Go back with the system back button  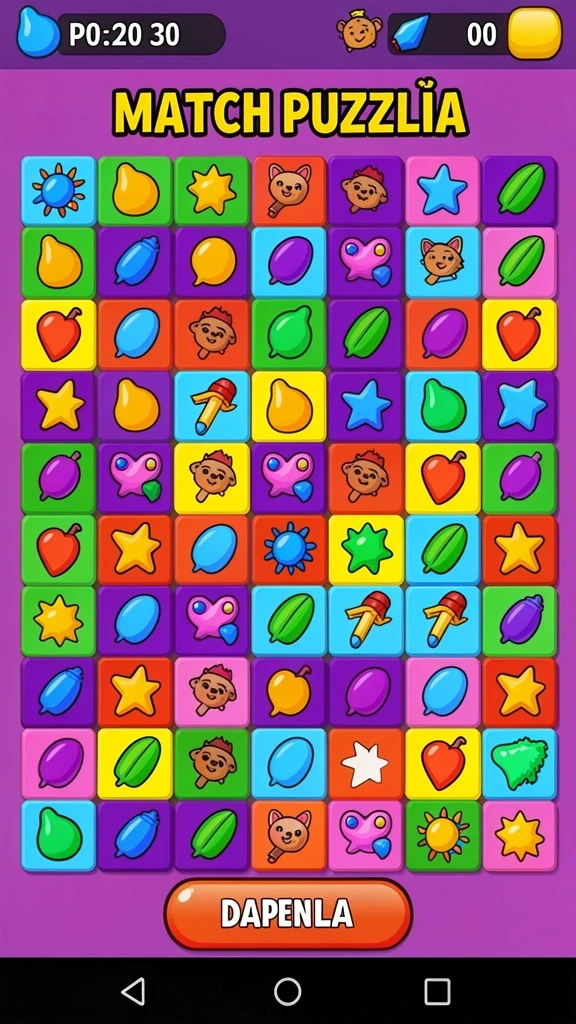click(x=134, y=991)
